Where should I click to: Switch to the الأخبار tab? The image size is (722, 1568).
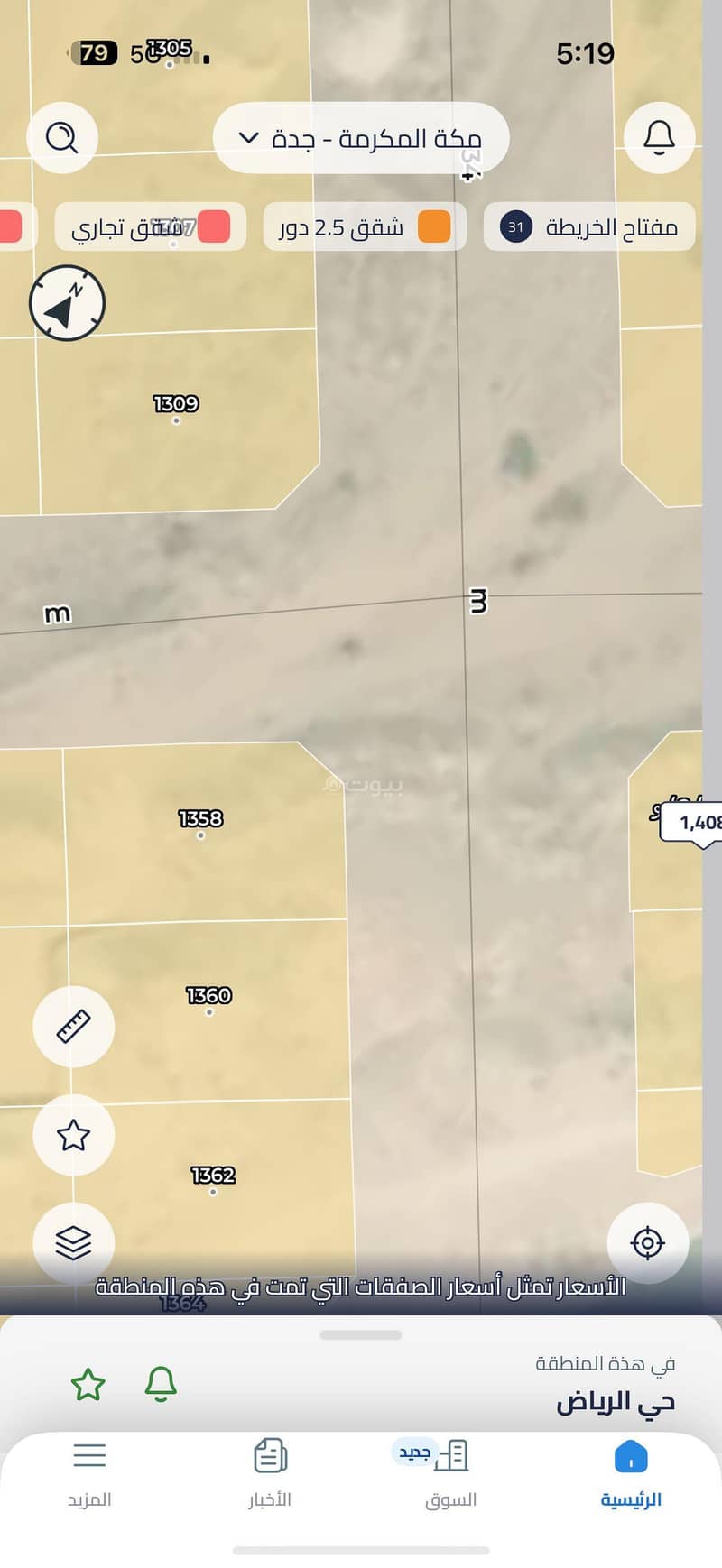point(270,1474)
